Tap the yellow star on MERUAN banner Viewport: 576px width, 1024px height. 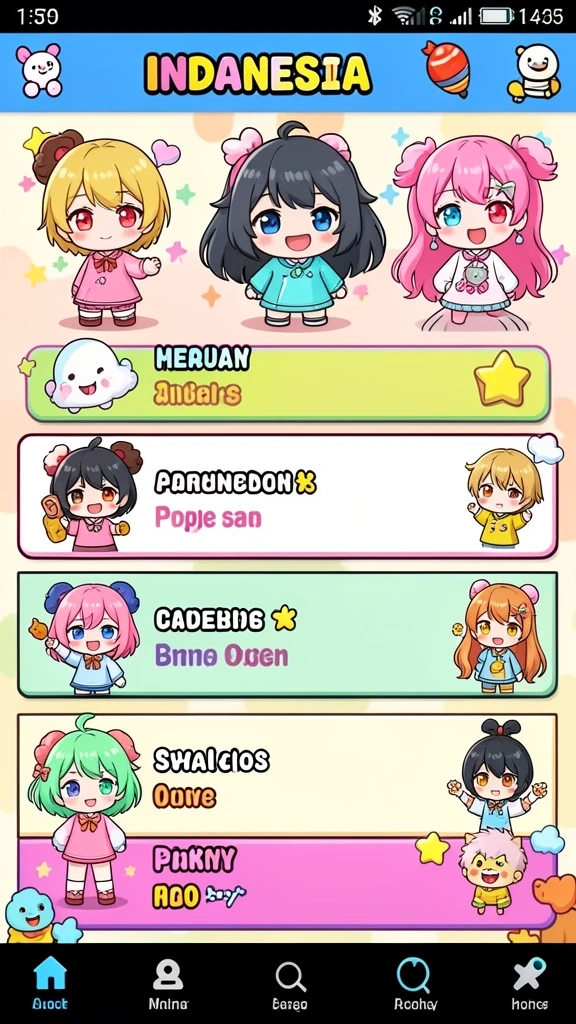pyautogui.click(x=502, y=379)
